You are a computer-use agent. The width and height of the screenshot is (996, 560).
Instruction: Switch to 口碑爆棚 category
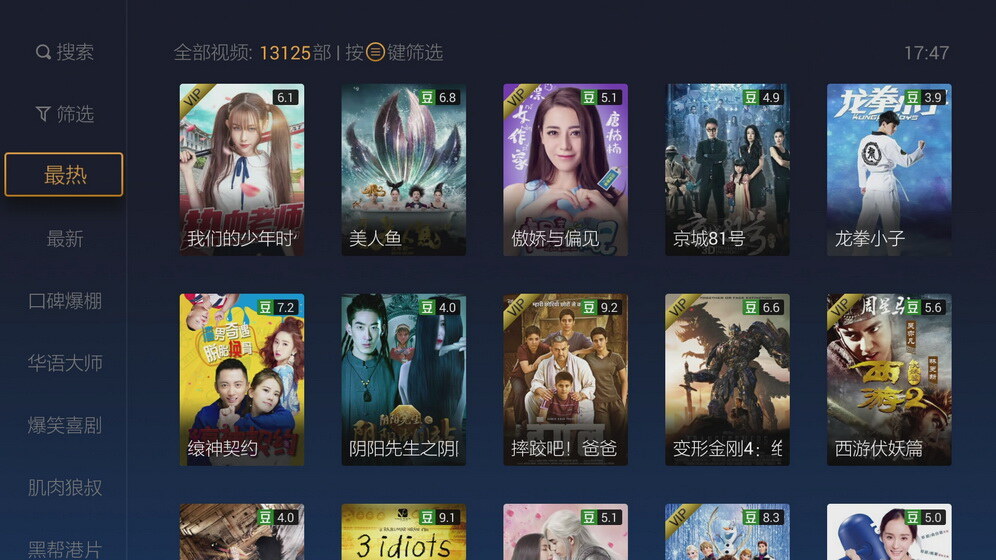(x=65, y=301)
